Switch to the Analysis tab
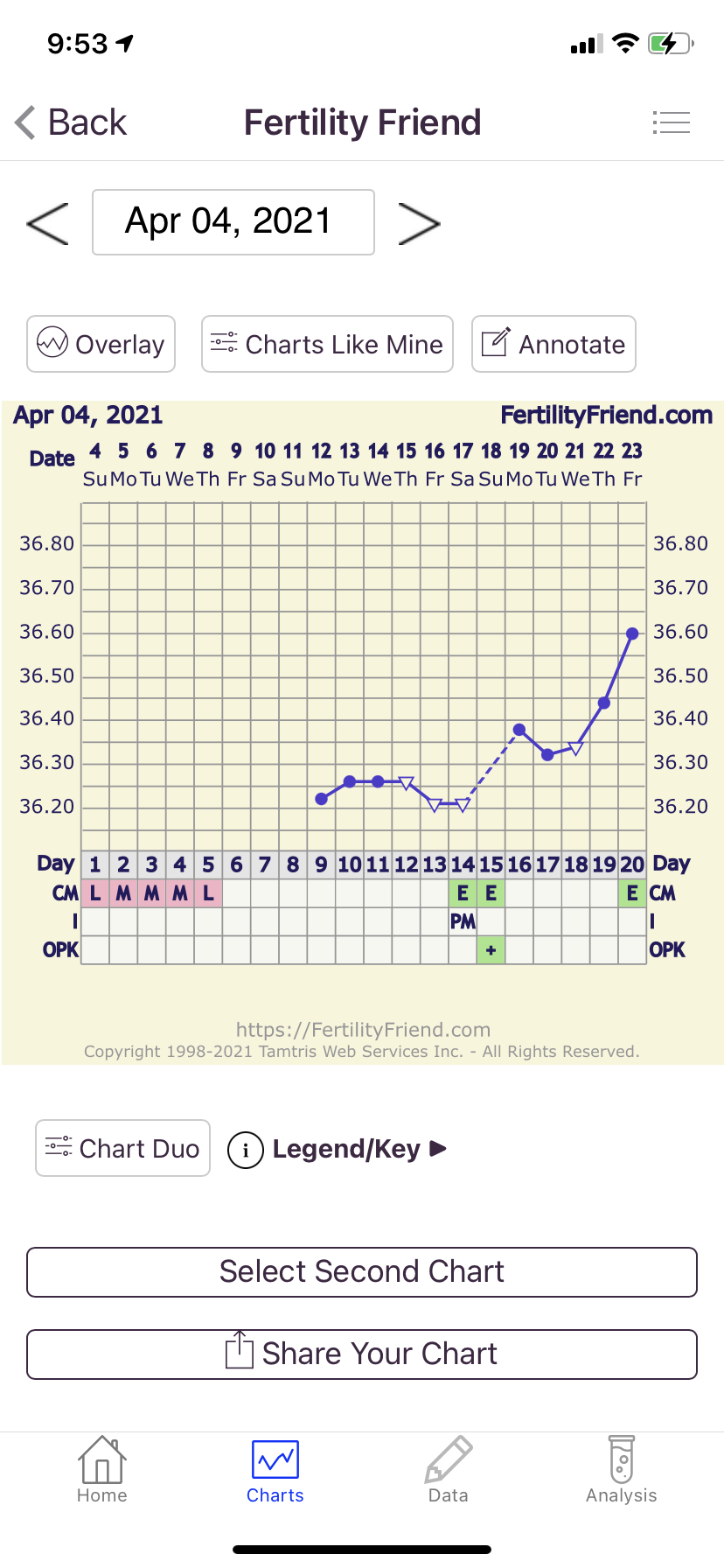The image size is (724, 1568). click(x=622, y=1470)
